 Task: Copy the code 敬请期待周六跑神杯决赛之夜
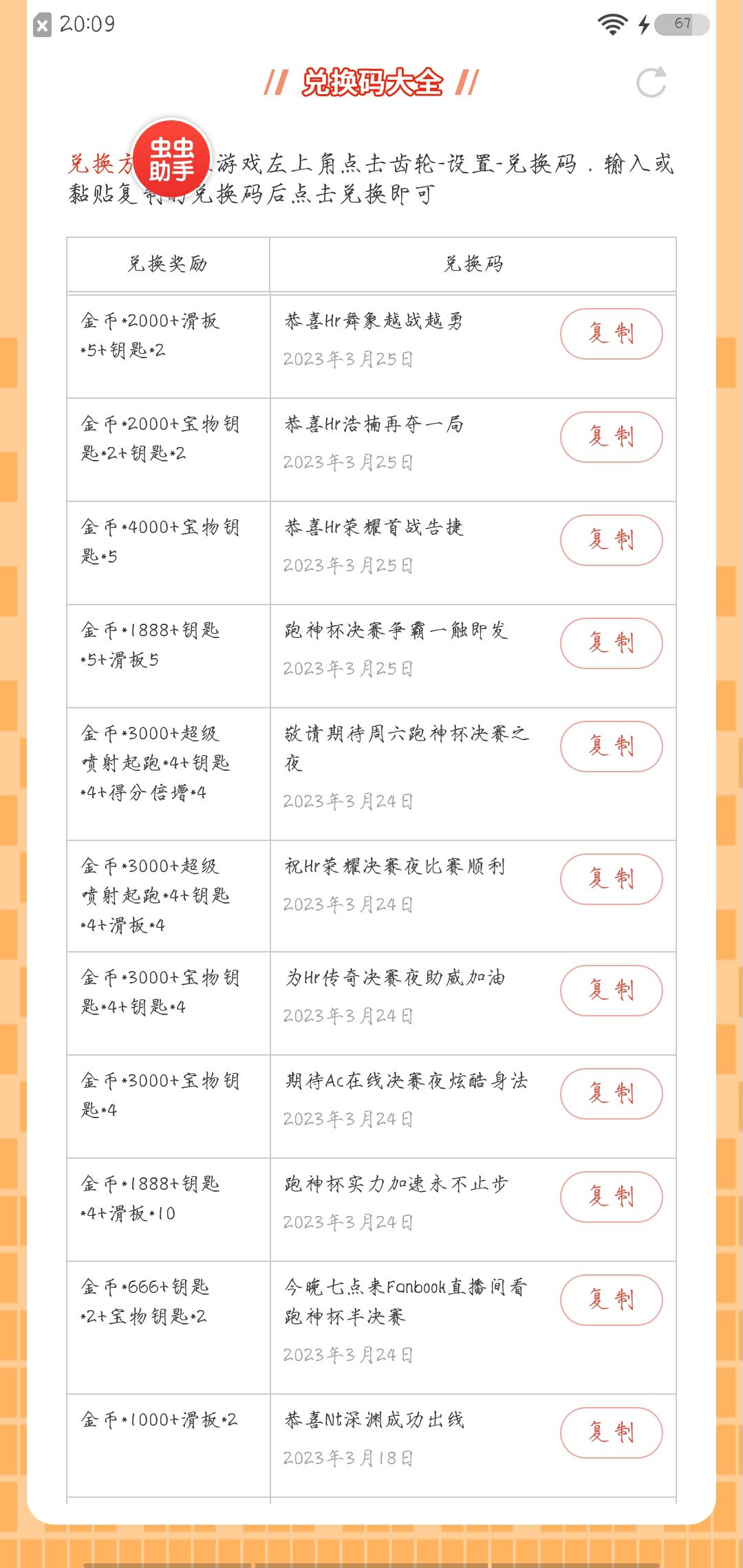click(612, 747)
